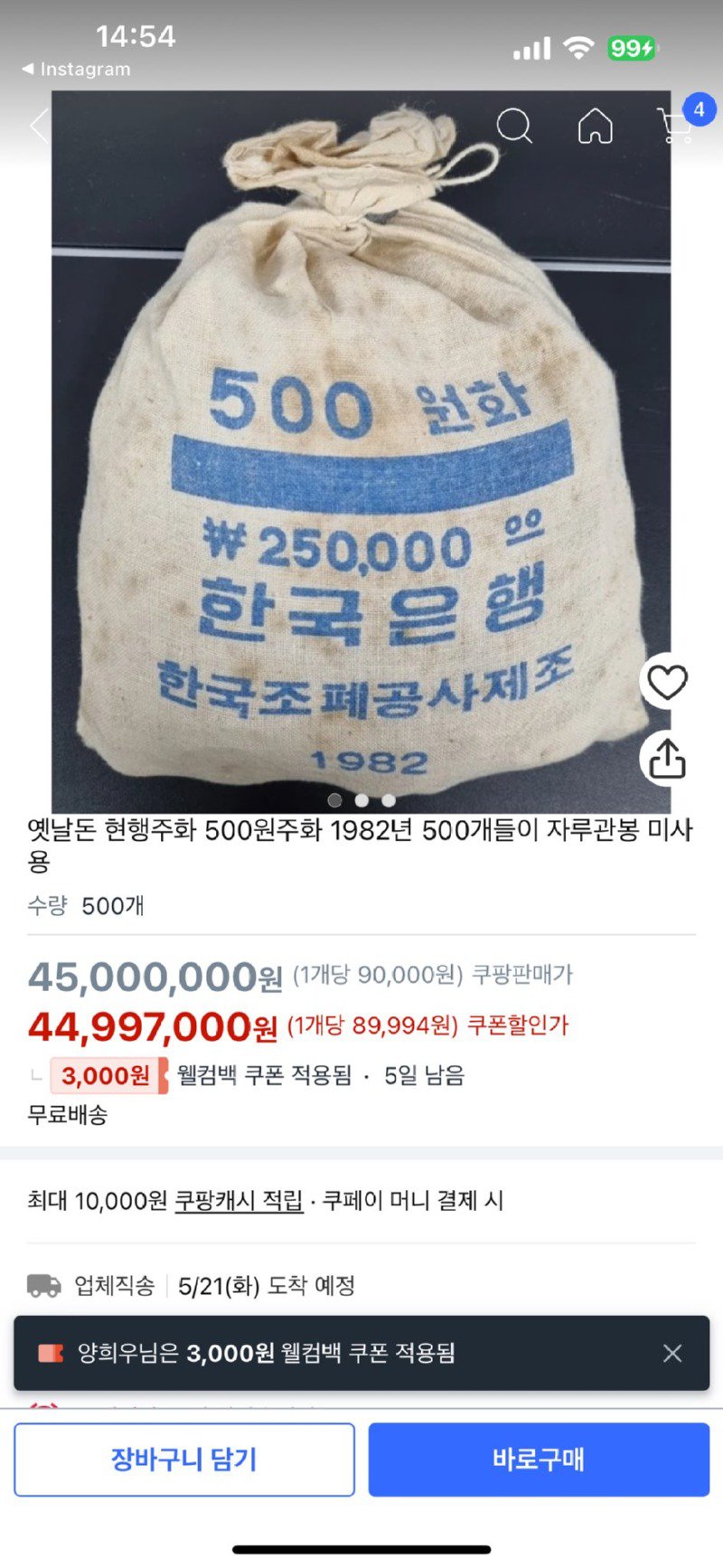This screenshot has height=1568, width=723.
Task: Add the product to wishlist with heart icon
Action: coord(666,682)
